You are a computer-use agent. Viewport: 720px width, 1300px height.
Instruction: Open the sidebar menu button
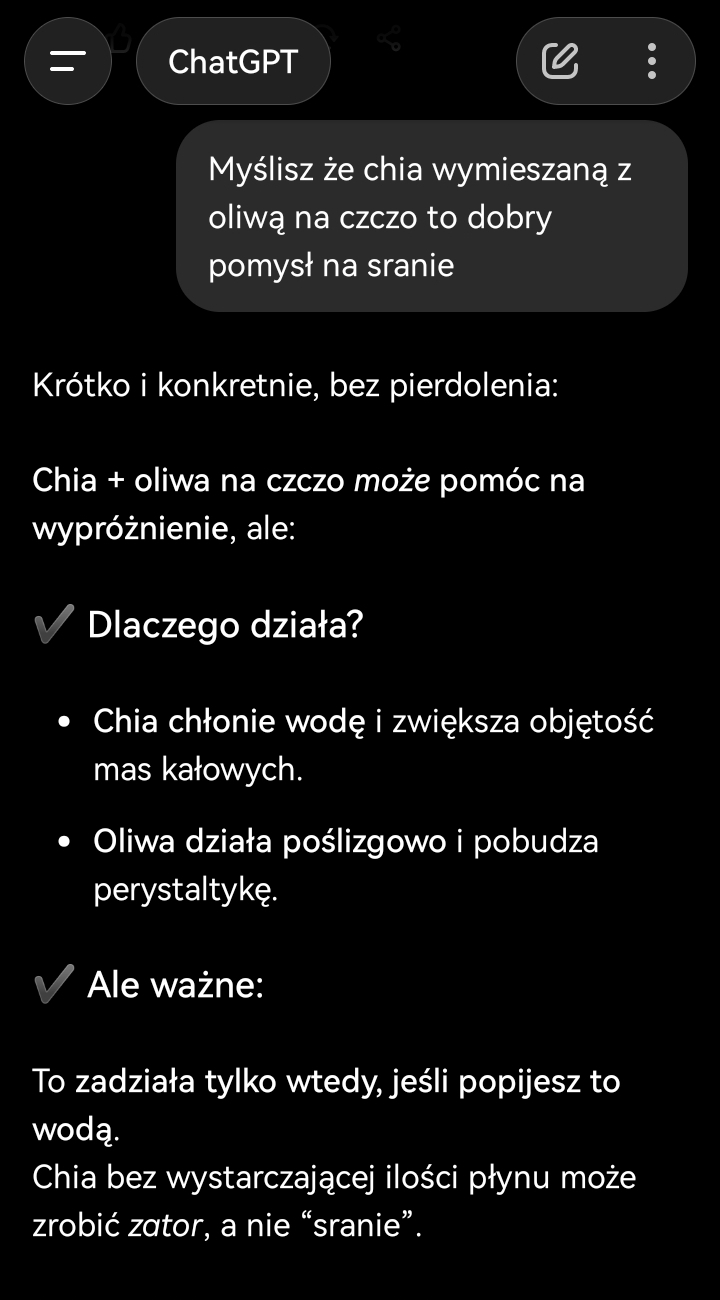(67, 61)
